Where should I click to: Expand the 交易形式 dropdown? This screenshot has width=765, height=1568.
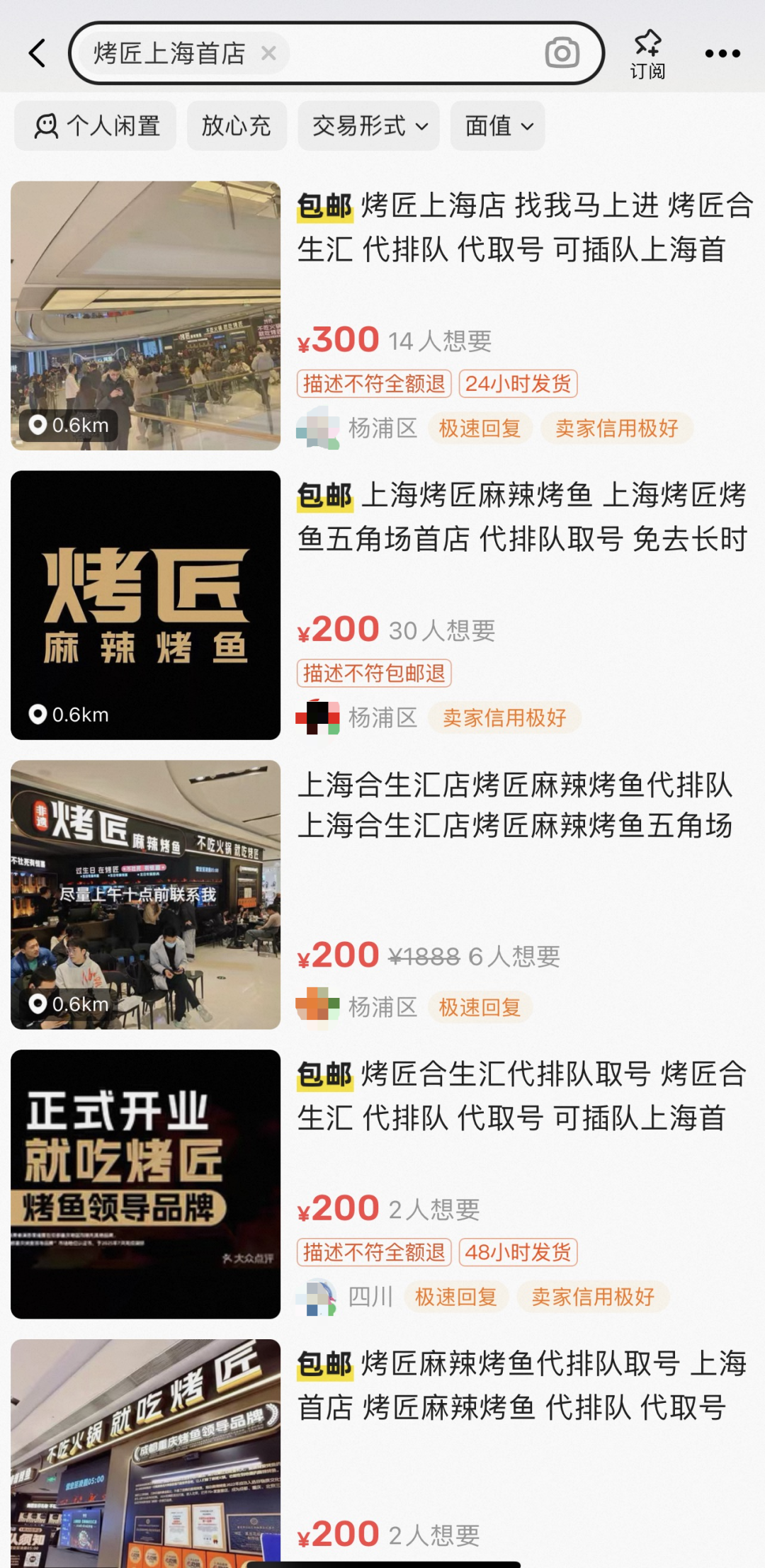369,126
